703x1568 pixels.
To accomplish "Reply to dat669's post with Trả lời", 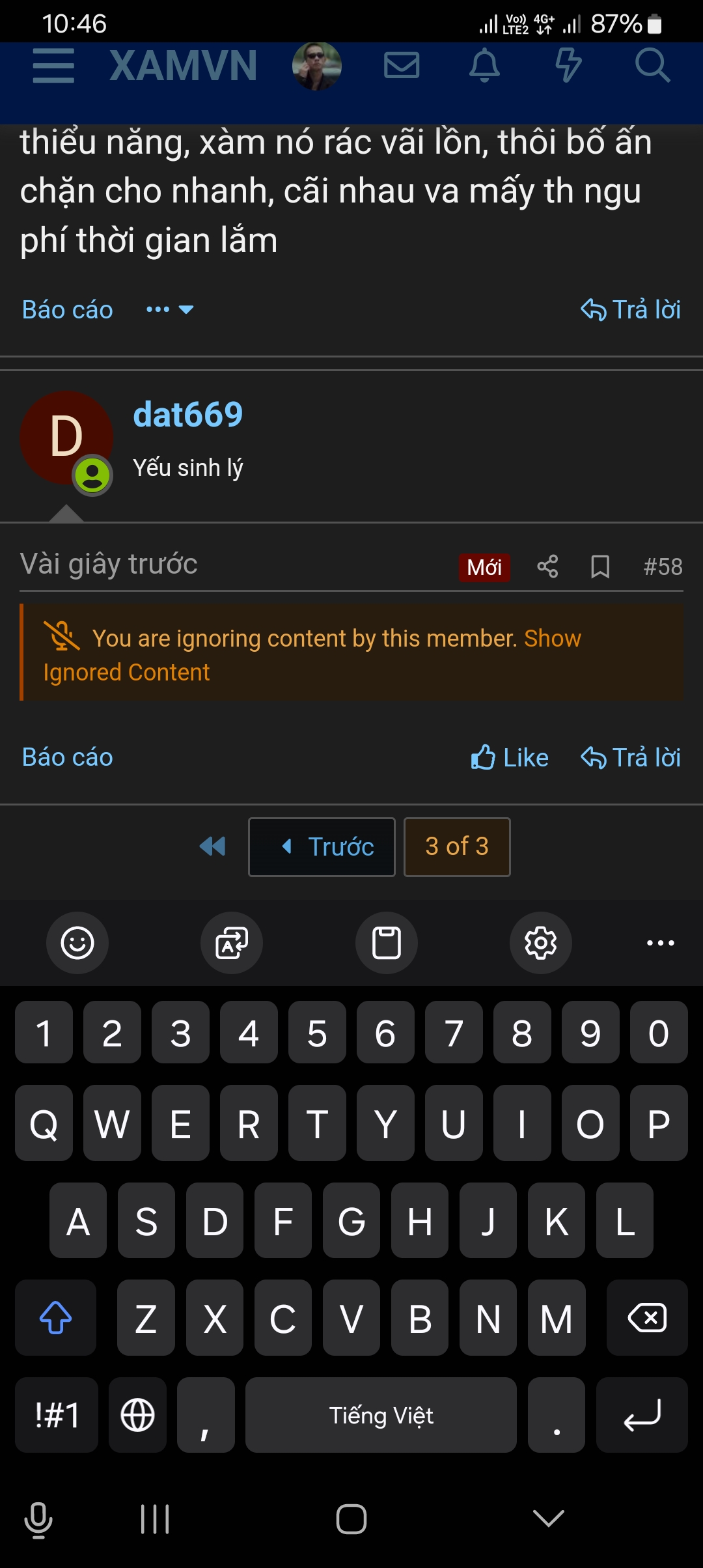I will (x=630, y=757).
